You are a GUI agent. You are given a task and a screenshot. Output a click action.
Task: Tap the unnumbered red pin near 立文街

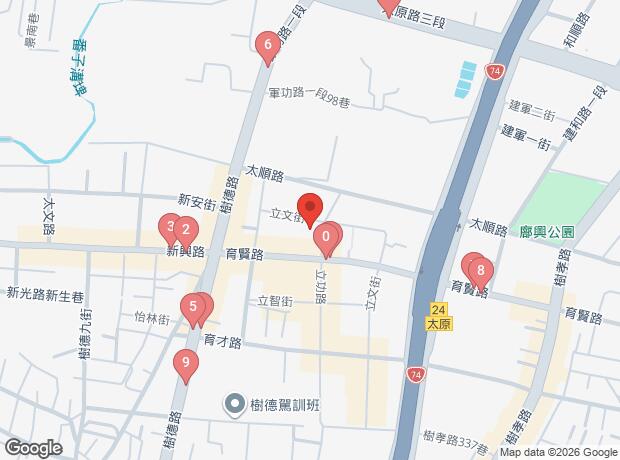click(x=309, y=208)
